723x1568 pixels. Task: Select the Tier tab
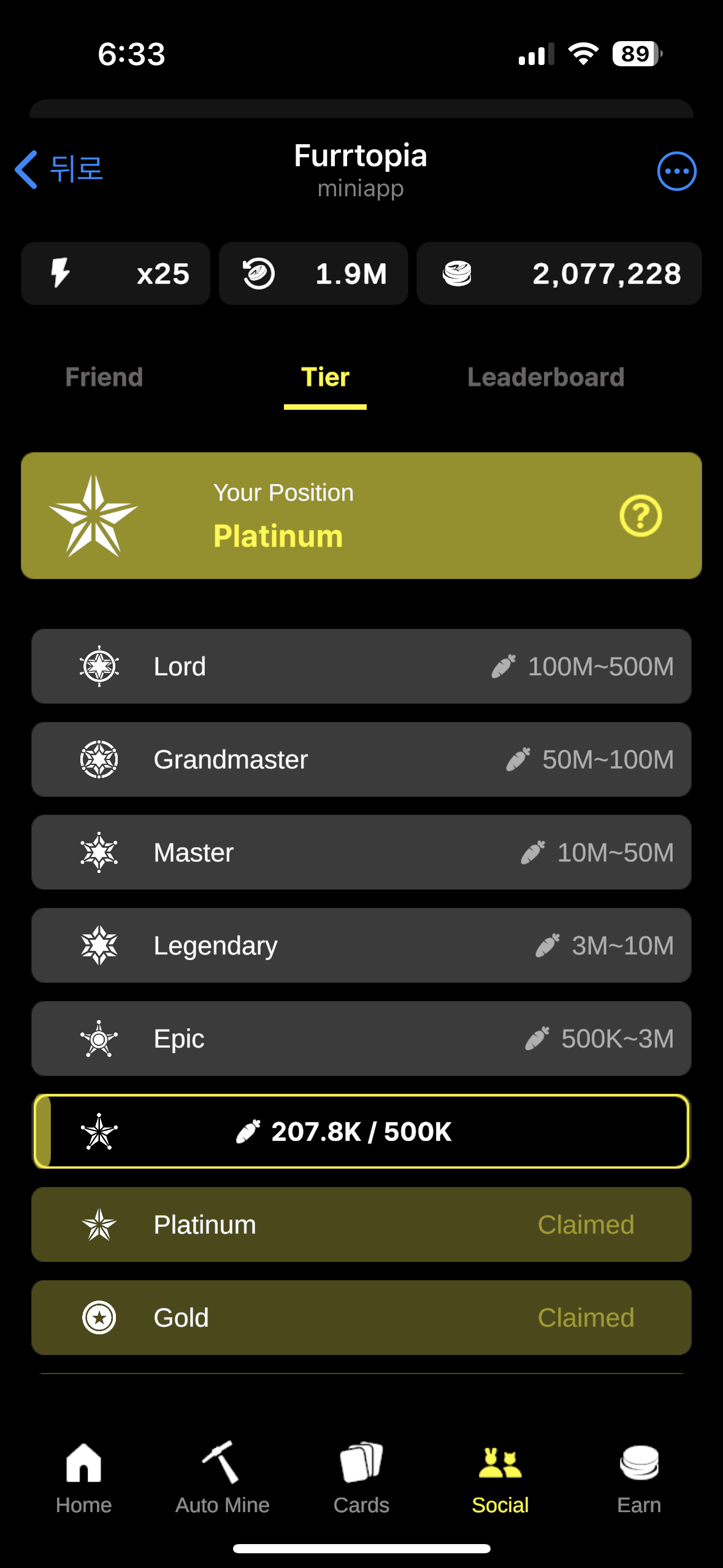point(325,377)
